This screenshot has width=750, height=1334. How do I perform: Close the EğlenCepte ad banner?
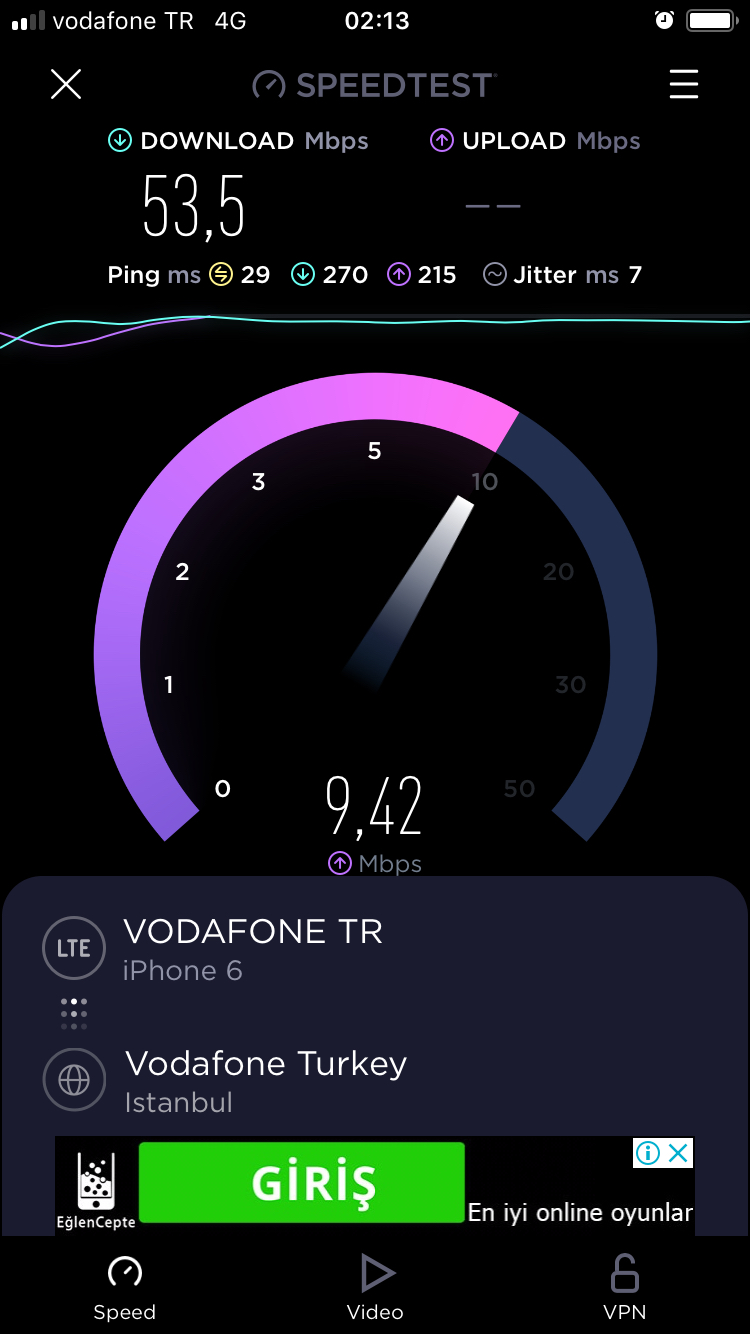pyautogui.click(x=679, y=1153)
